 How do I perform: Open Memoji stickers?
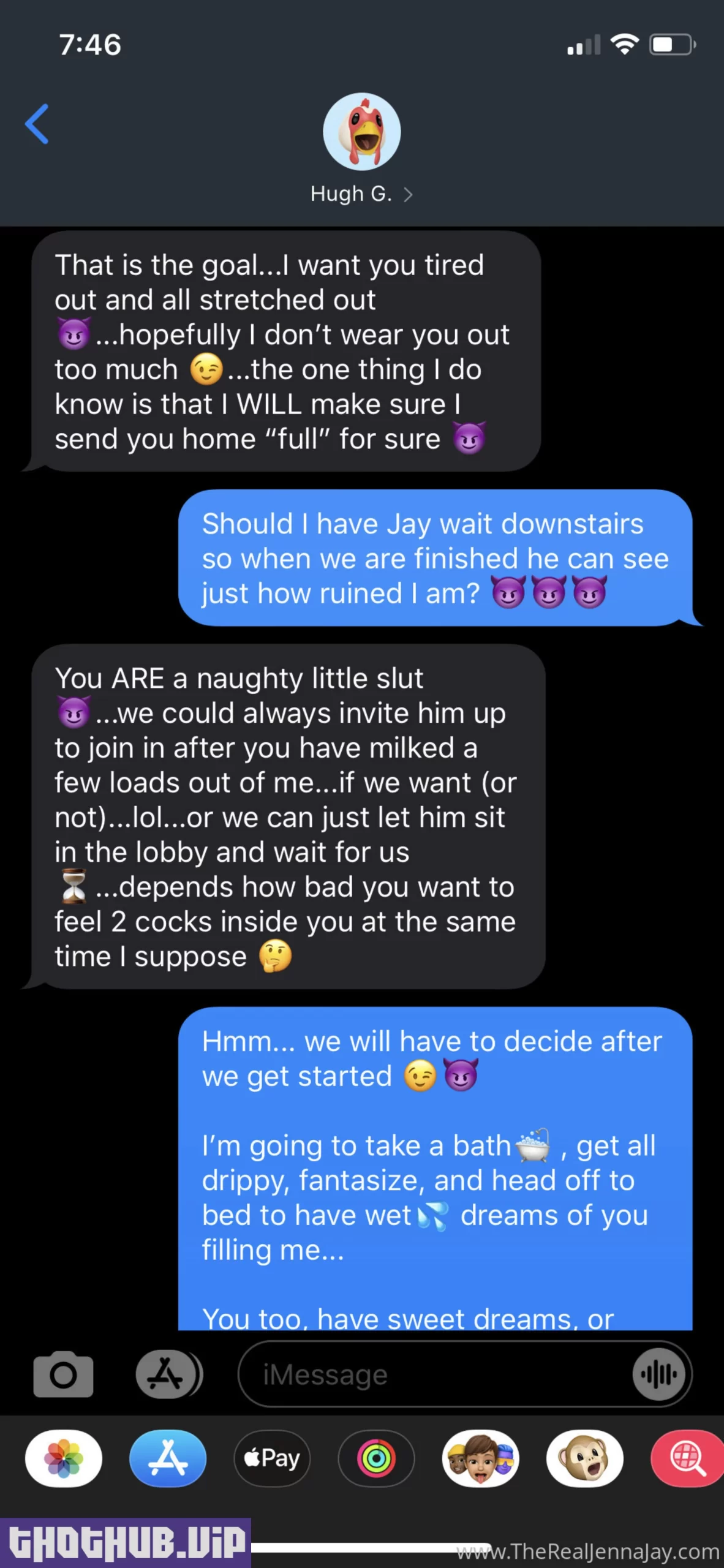point(481,1458)
